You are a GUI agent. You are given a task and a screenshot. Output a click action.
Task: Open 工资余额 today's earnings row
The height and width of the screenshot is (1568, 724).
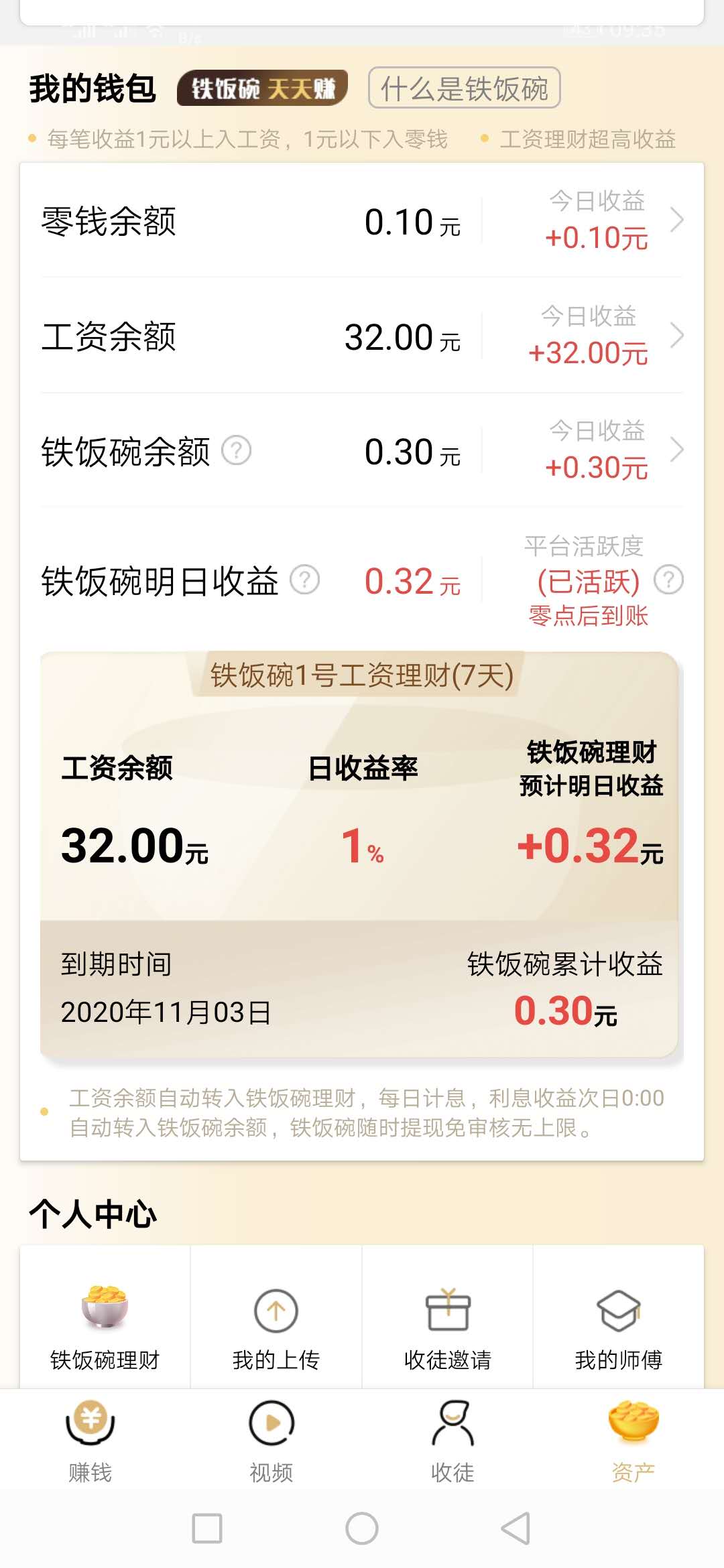tap(362, 335)
